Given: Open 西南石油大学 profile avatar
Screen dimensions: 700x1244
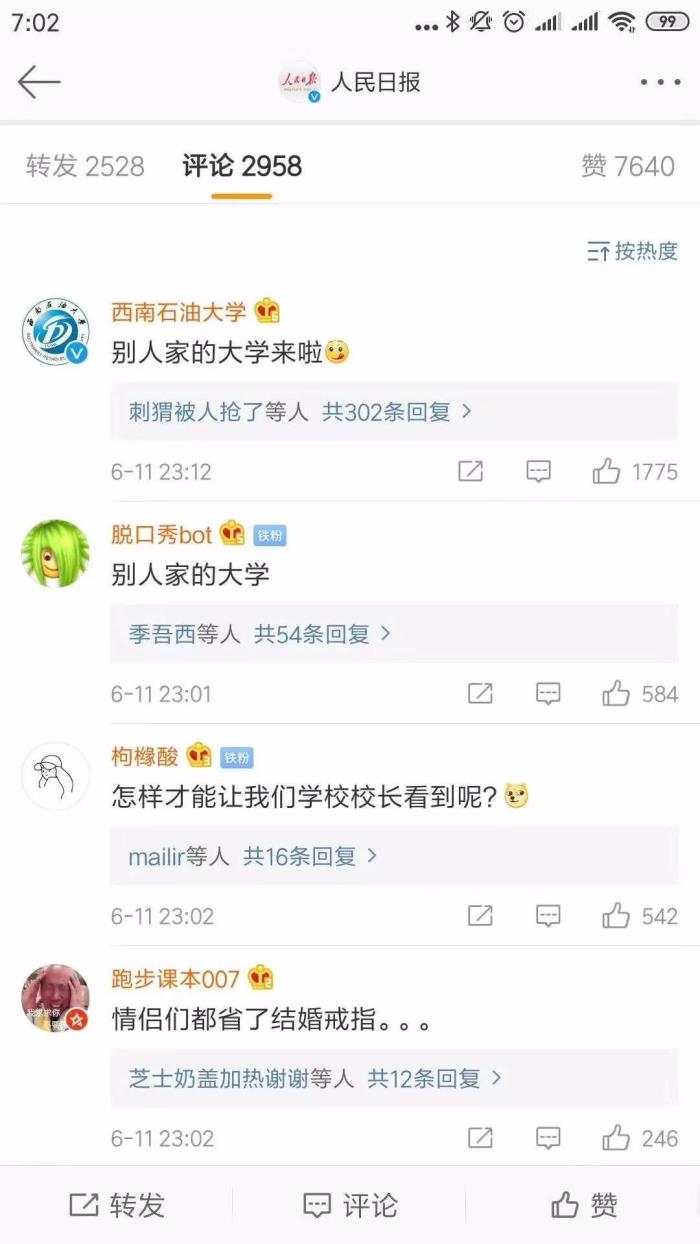Looking at the screenshot, I should pyautogui.click(x=56, y=331).
